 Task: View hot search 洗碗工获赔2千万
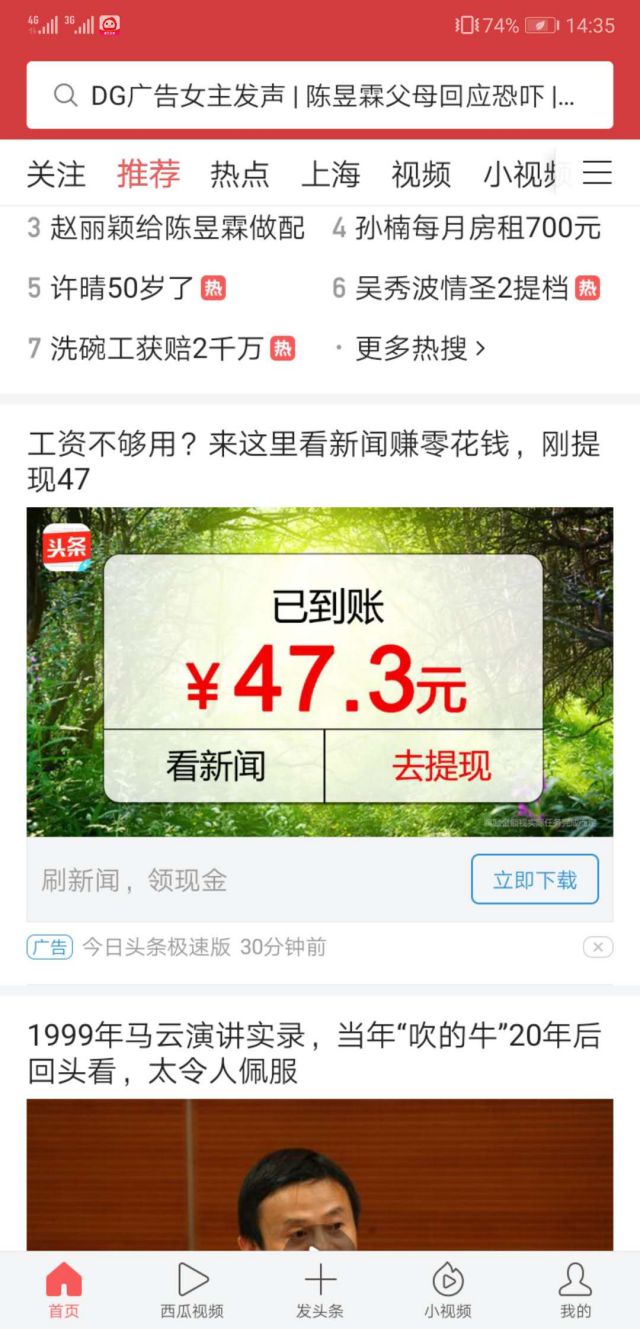156,348
